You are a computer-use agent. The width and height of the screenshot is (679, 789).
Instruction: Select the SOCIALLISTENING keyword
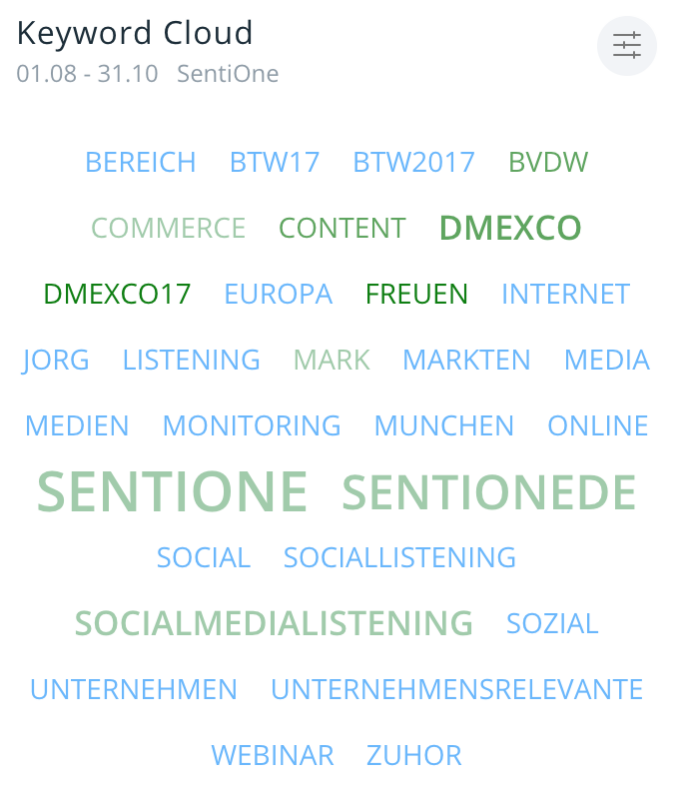(399, 557)
